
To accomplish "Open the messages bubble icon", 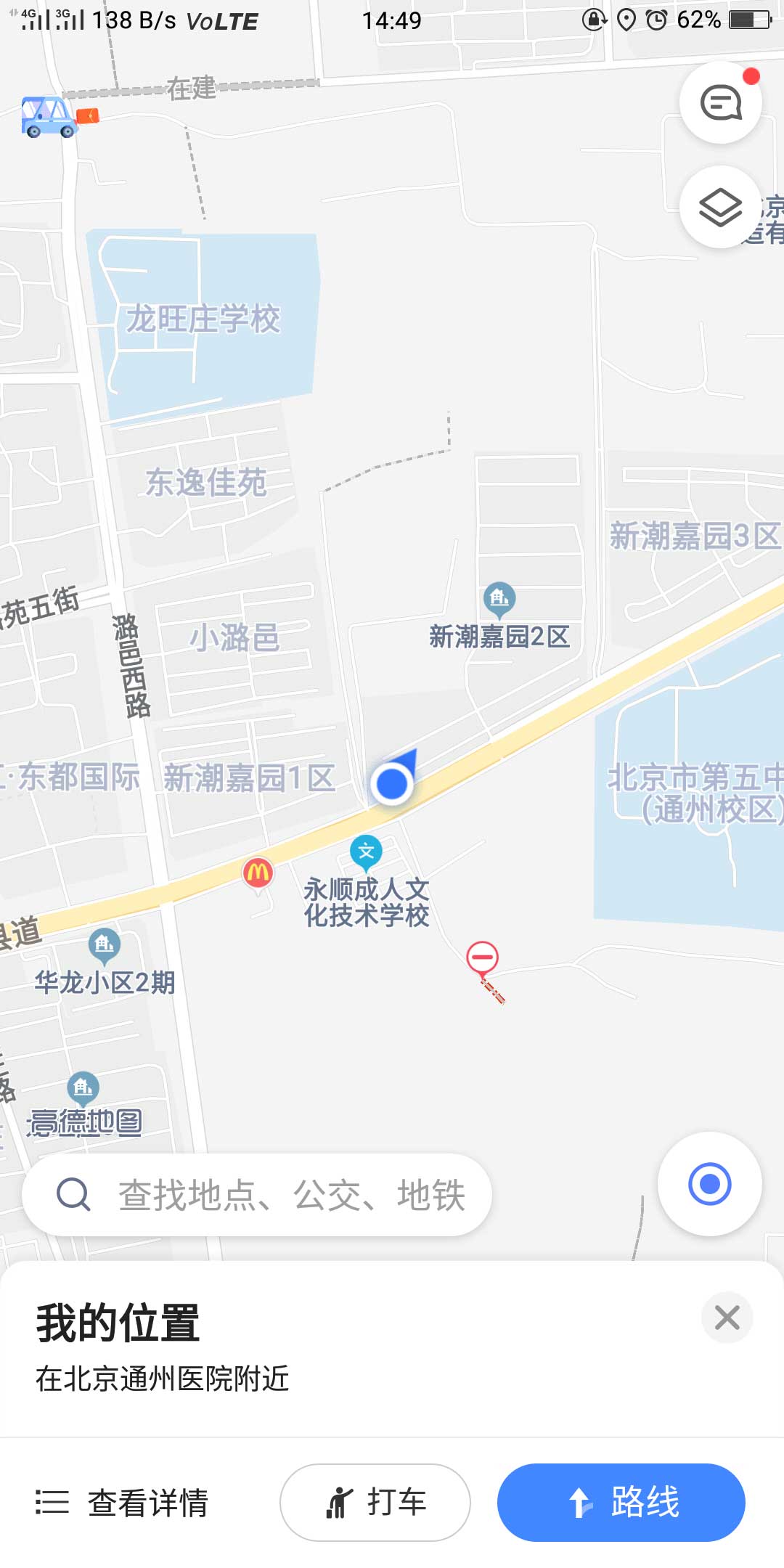I will point(721,102).
